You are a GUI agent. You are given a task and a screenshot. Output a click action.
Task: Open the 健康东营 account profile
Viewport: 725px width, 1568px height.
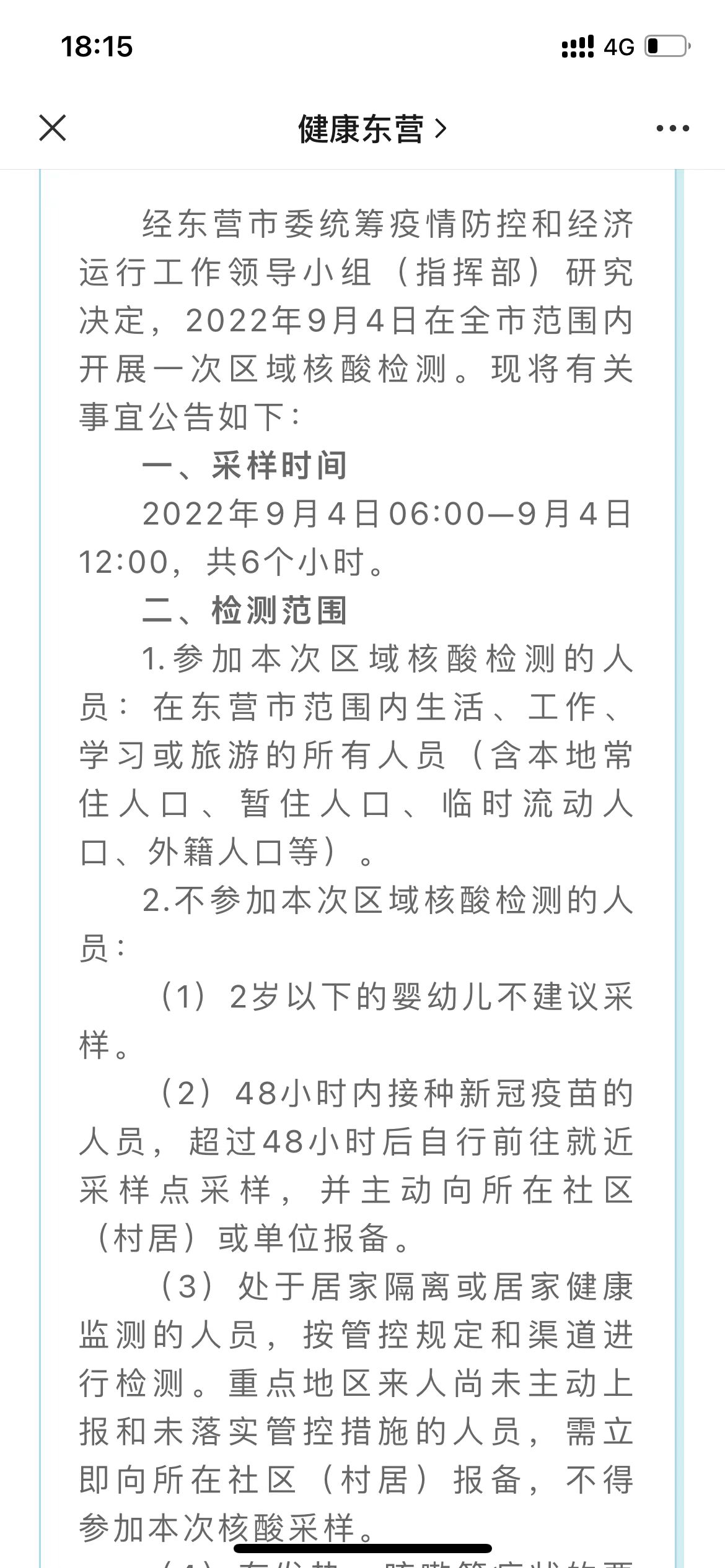372,129
